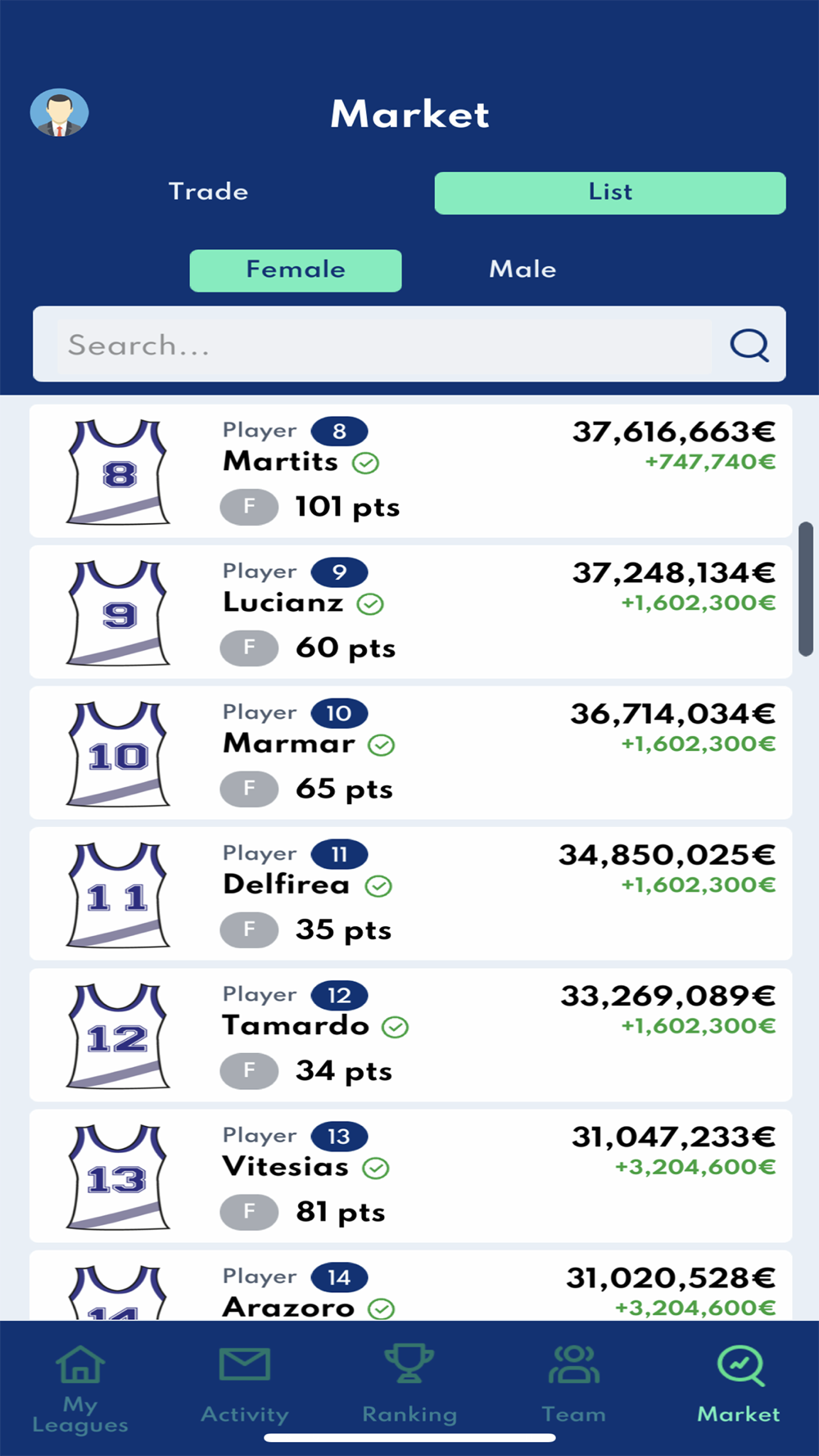Select the List tab
Image resolution: width=819 pixels, height=1456 pixels.
pos(609,193)
